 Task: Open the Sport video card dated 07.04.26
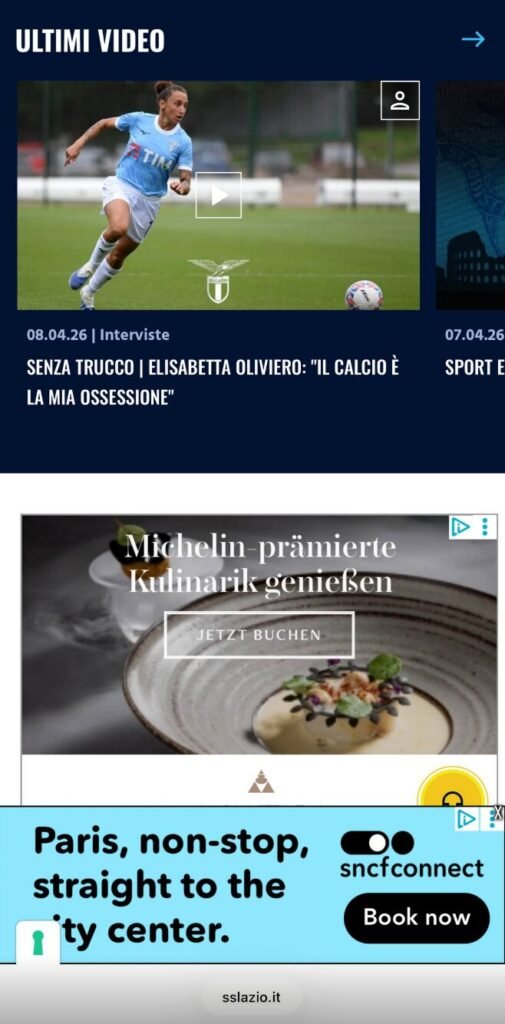pos(470,195)
